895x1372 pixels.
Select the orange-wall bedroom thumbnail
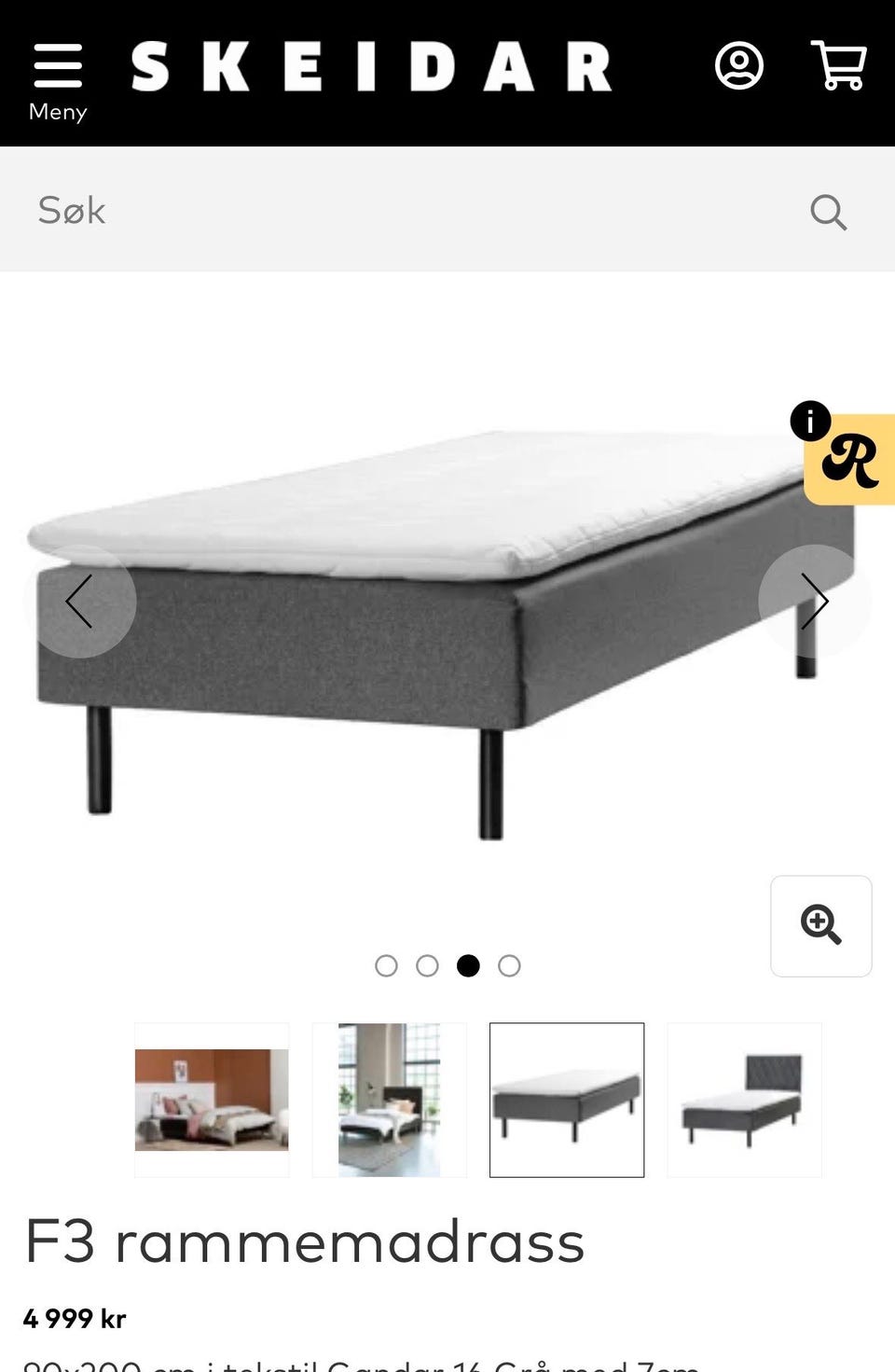tap(212, 1100)
